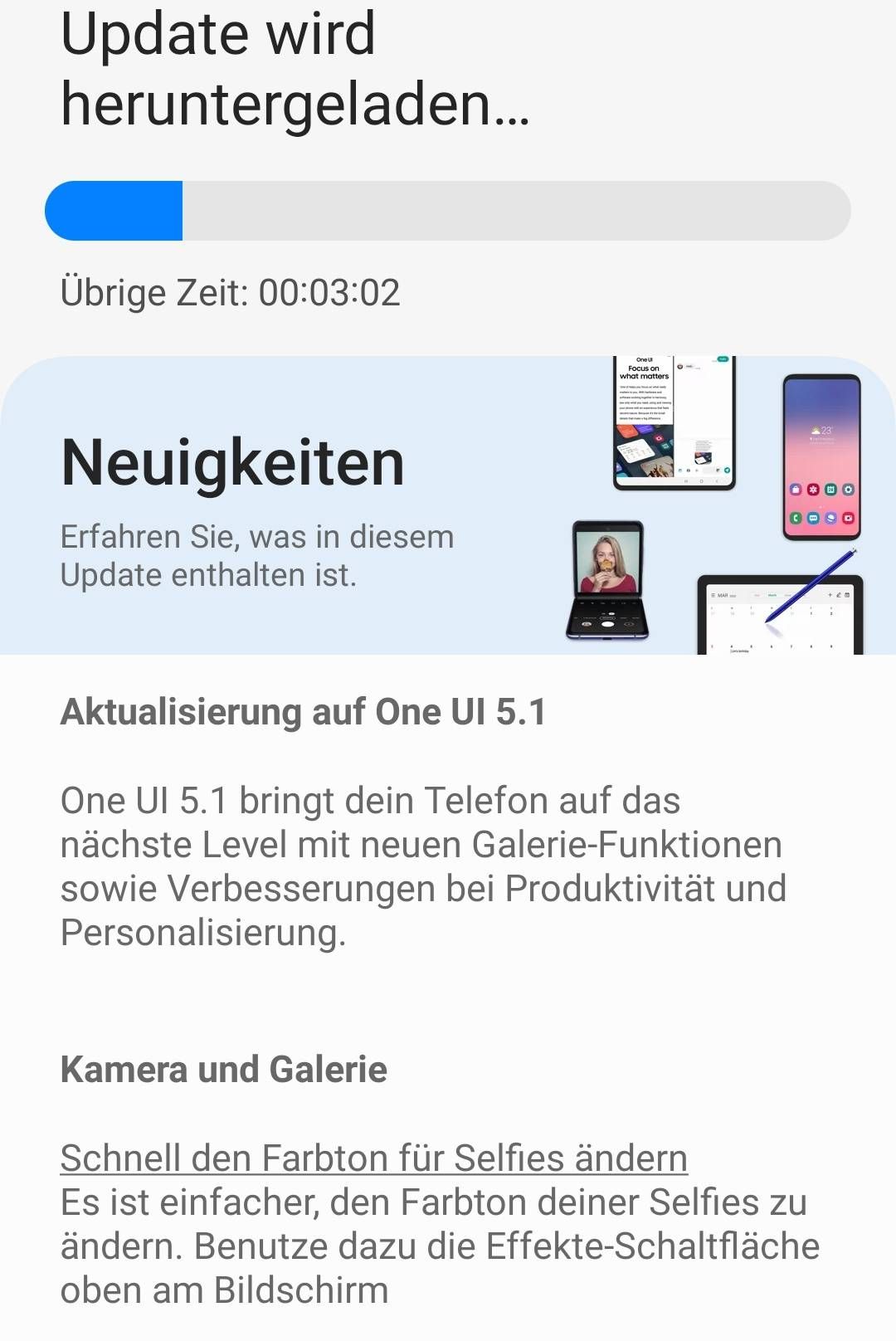The height and width of the screenshot is (1341, 896).
Task: Open link Schnell den Farbton für Selfies ändern
Action: tap(373, 1158)
